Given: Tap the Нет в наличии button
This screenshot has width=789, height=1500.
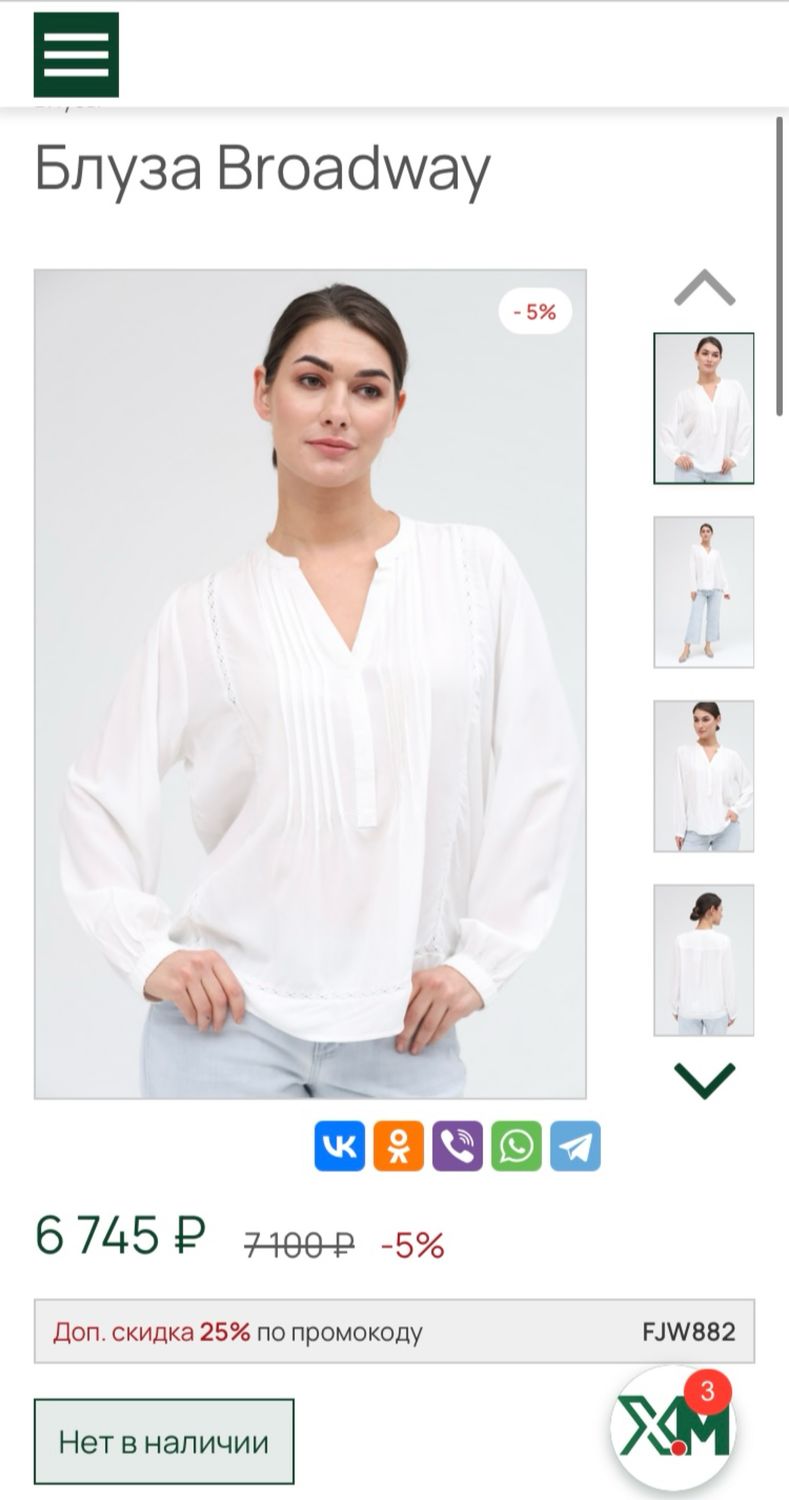Looking at the screenshot, I should click(164, 1442).
